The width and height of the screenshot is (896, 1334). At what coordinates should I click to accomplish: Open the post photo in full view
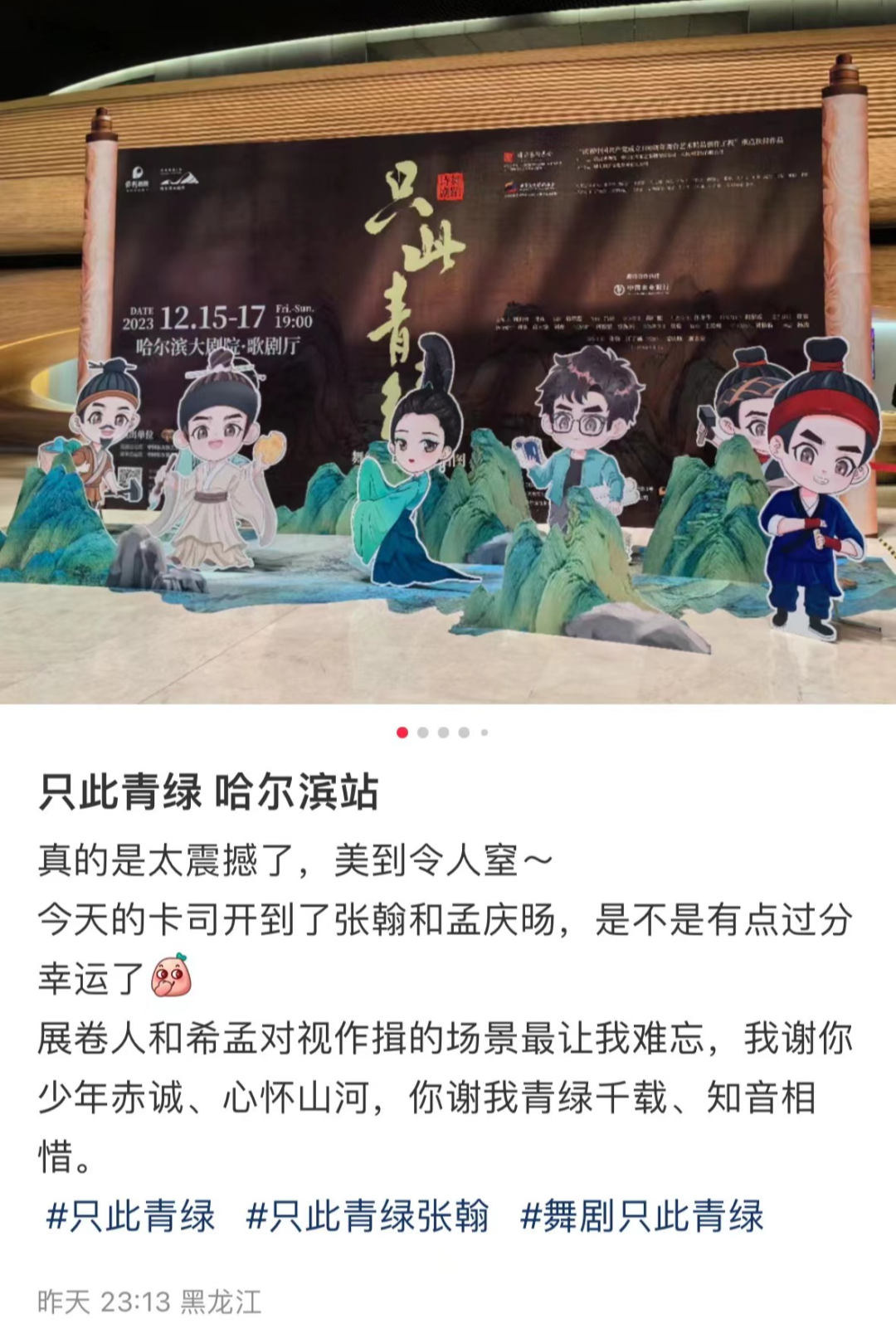click(x=448, y=353)
